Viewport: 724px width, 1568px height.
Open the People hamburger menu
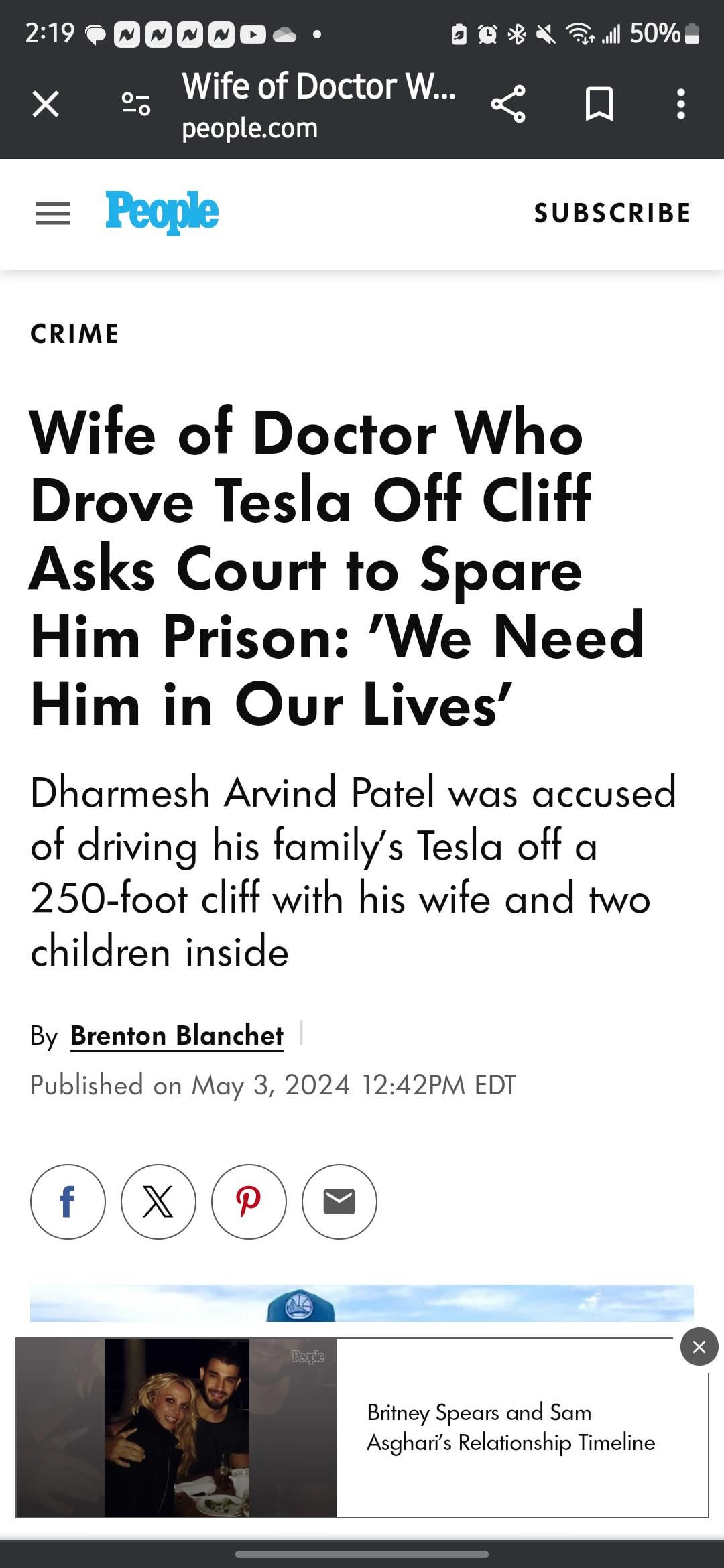[52, 214]
